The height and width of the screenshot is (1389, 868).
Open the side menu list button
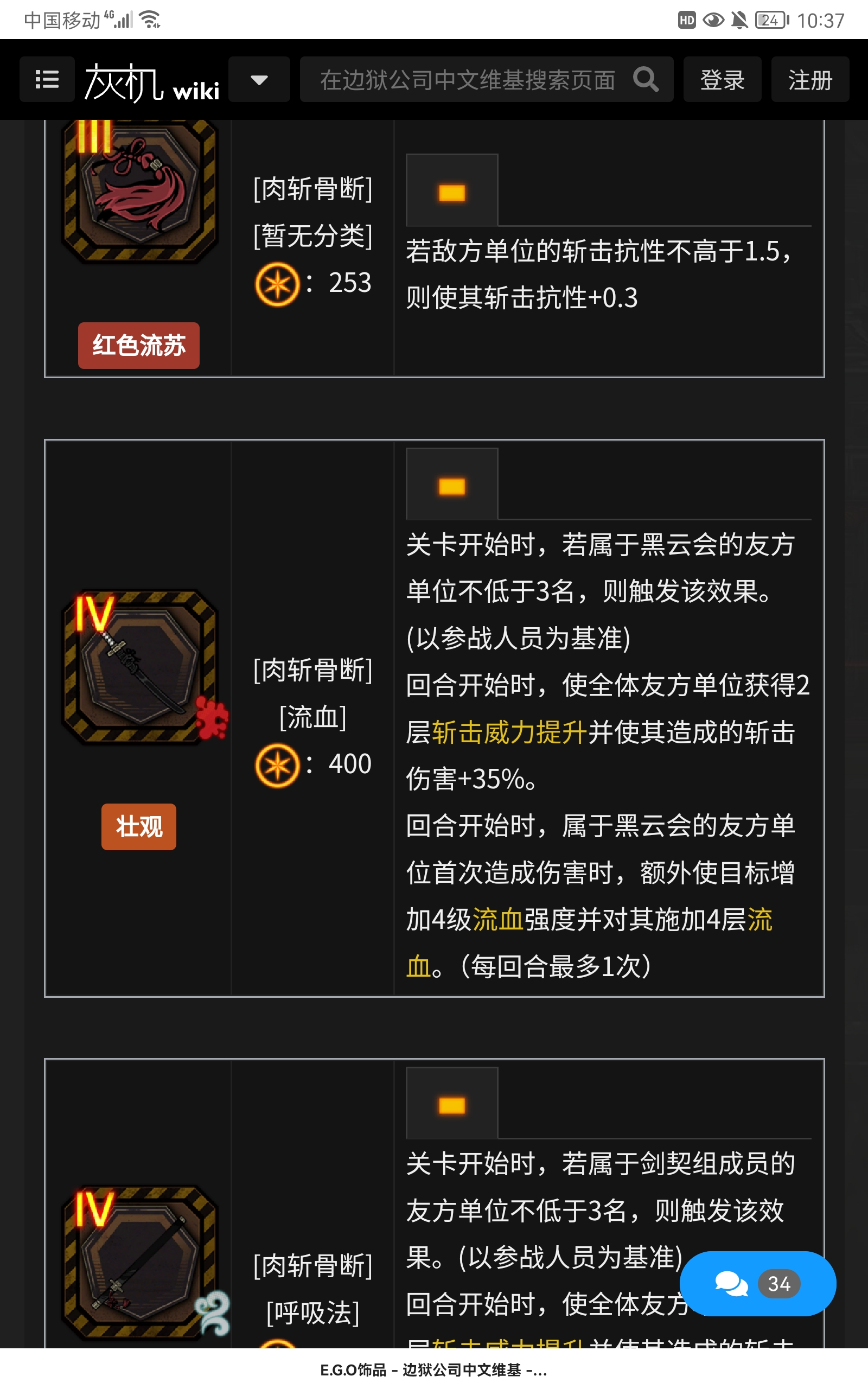click(47, 79)
